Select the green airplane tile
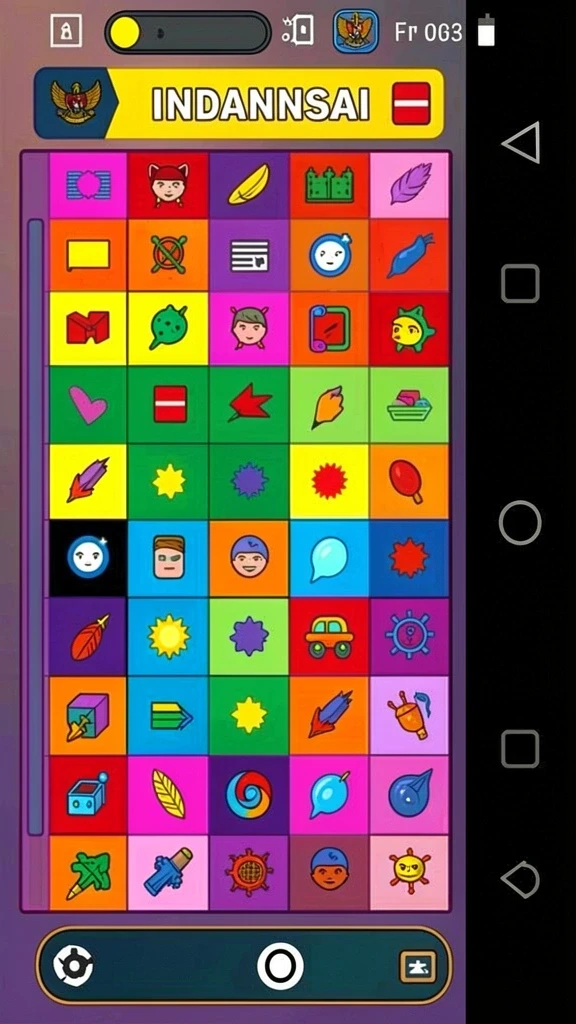This screenshot has width=576, height=1024. [x=88, y=873]
